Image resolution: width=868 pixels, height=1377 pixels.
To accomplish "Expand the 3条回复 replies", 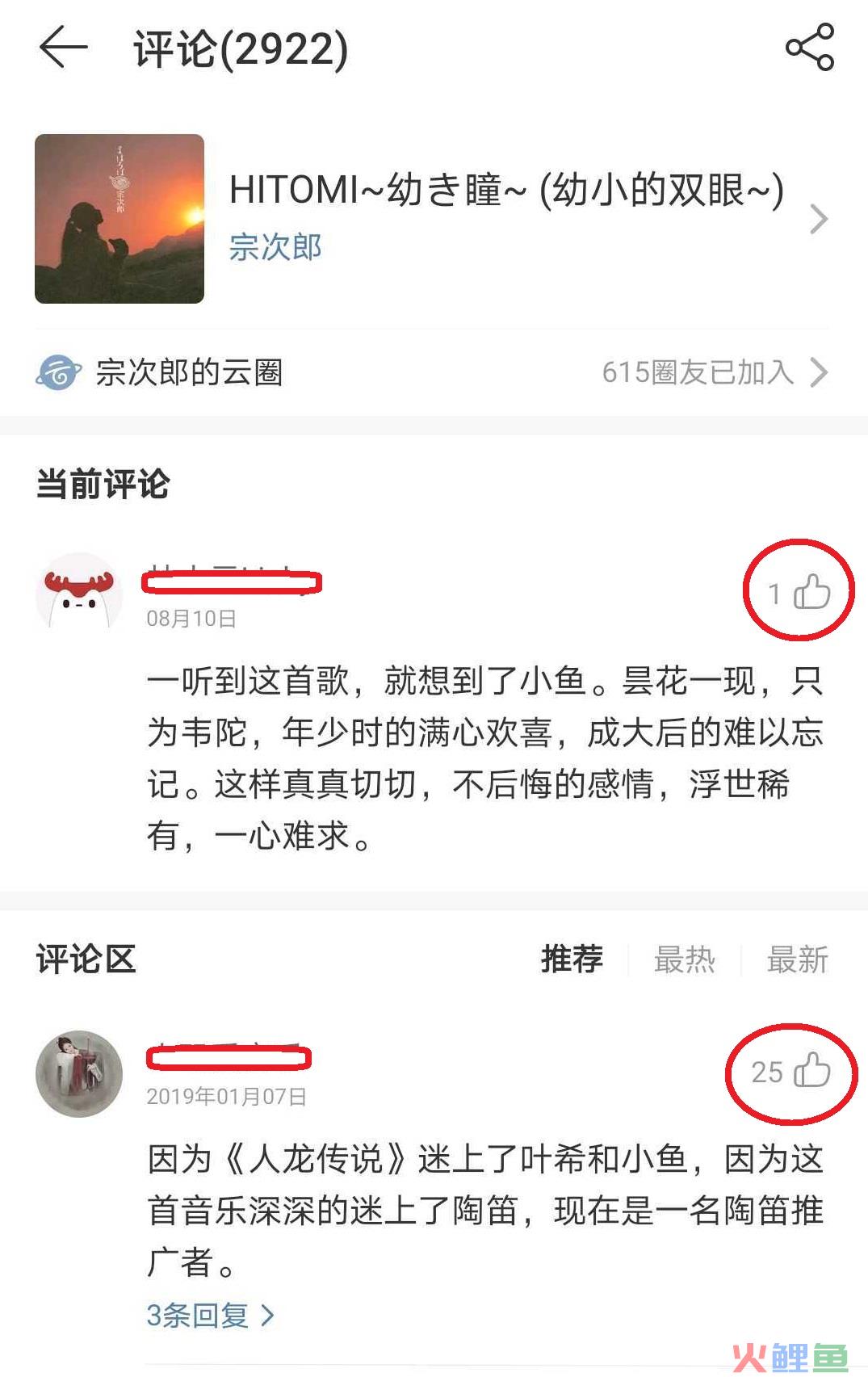I will point(210,1316).
